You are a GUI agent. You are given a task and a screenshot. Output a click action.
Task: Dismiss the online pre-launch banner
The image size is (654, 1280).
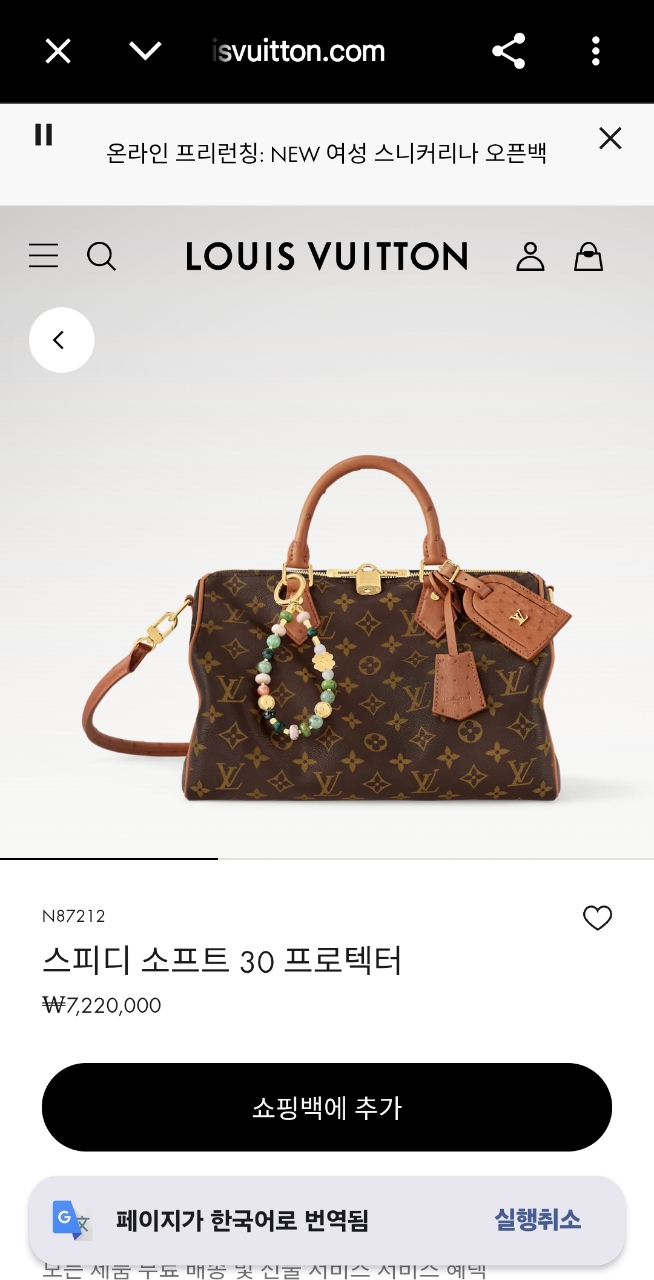click(610, 139)
